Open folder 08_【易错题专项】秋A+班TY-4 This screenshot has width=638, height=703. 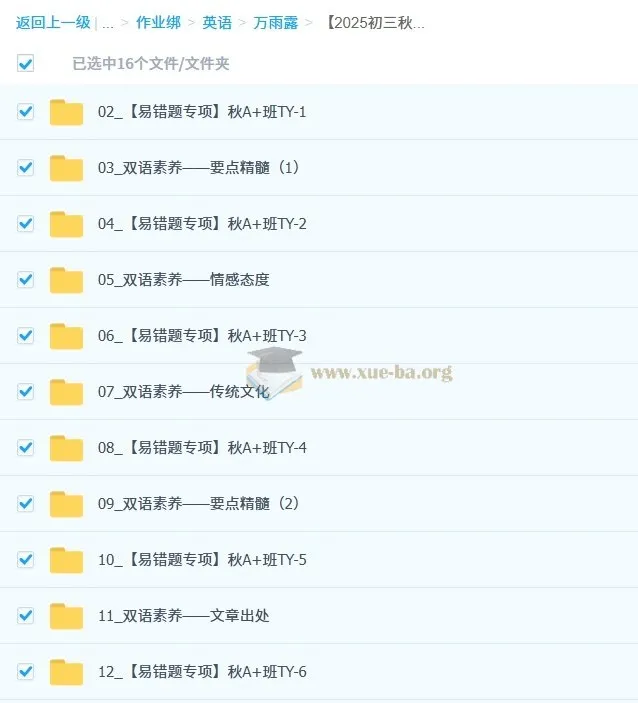point(201,448)
